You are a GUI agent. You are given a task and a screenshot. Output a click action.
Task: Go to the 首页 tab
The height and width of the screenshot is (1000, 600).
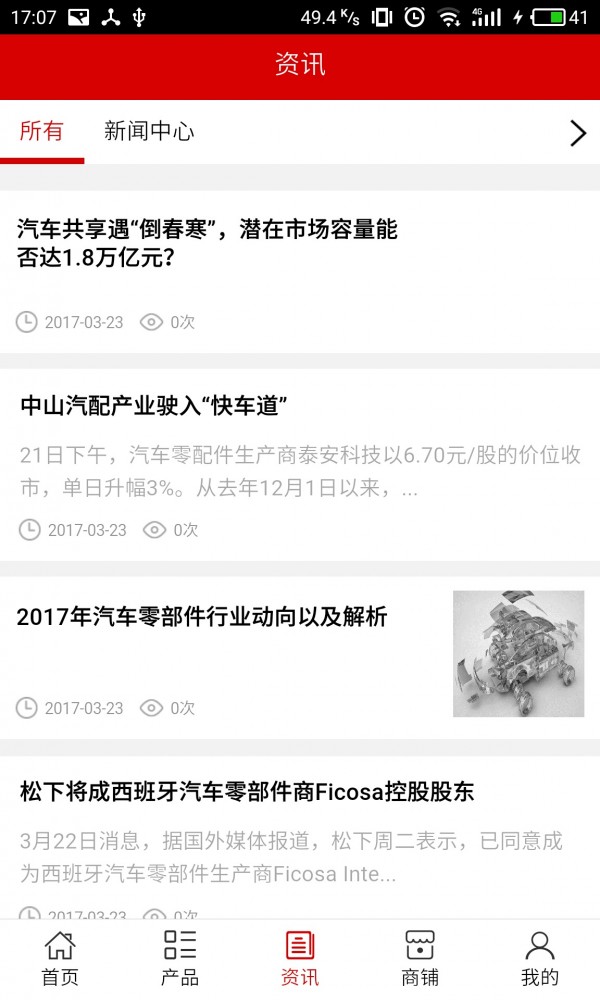click(x=60, y=958)
